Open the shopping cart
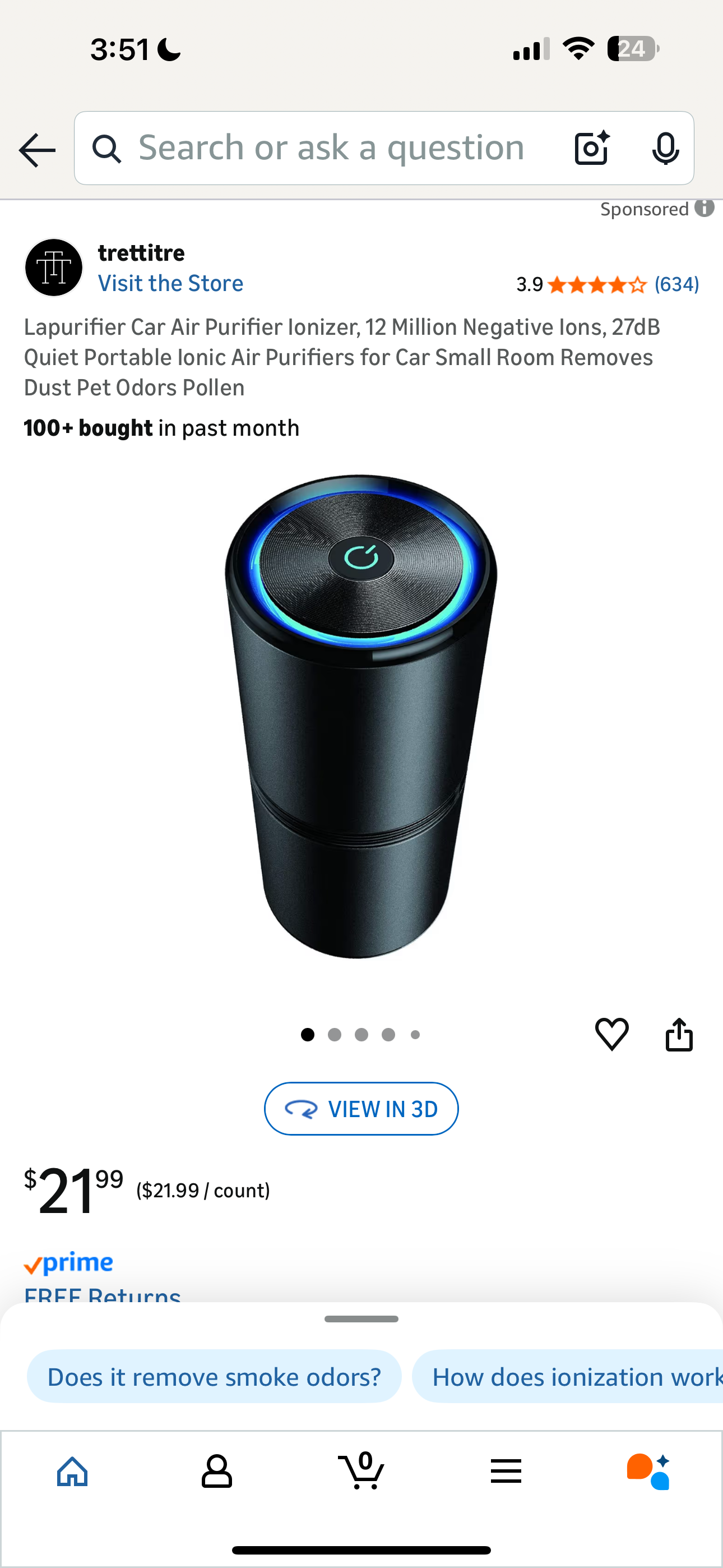 point(361,1471)
